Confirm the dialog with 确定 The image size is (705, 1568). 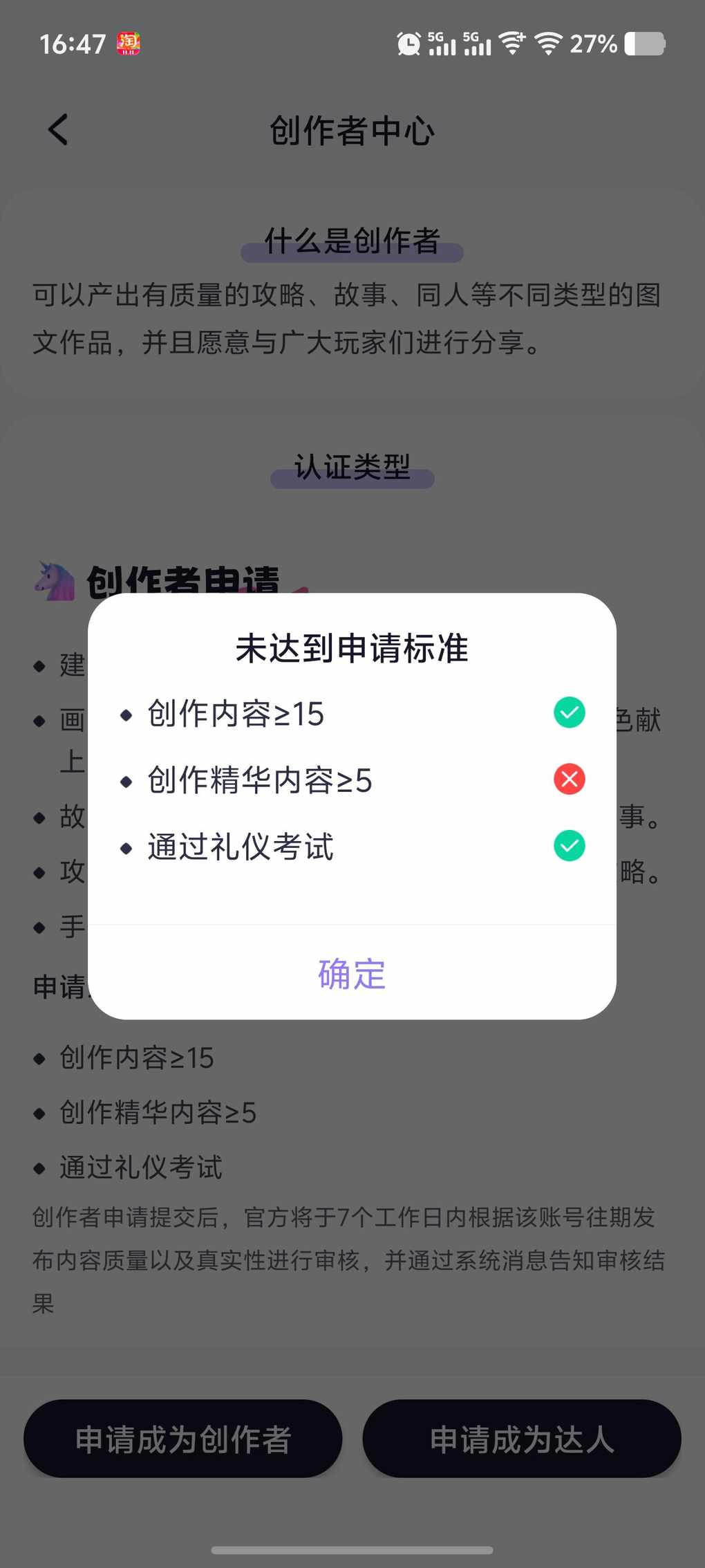coord(352,973)
